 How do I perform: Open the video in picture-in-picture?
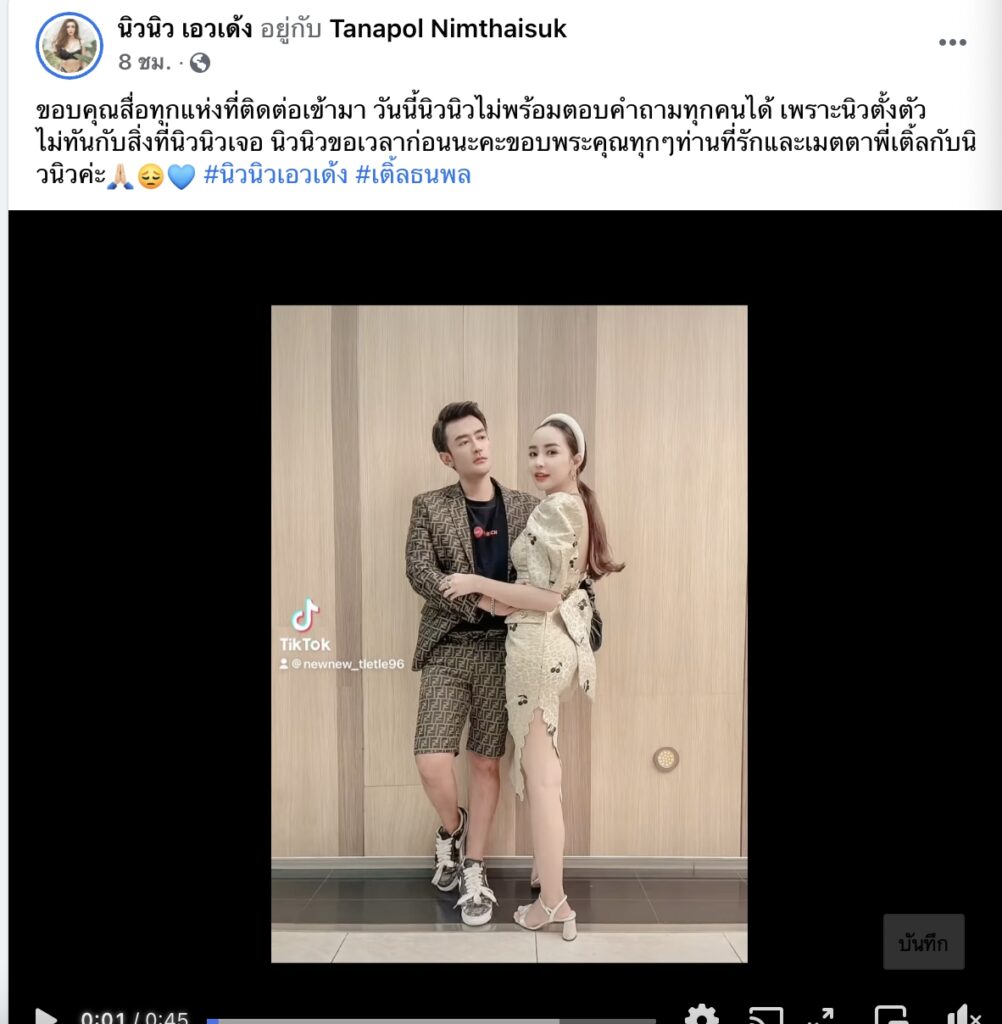point(890,1016)
